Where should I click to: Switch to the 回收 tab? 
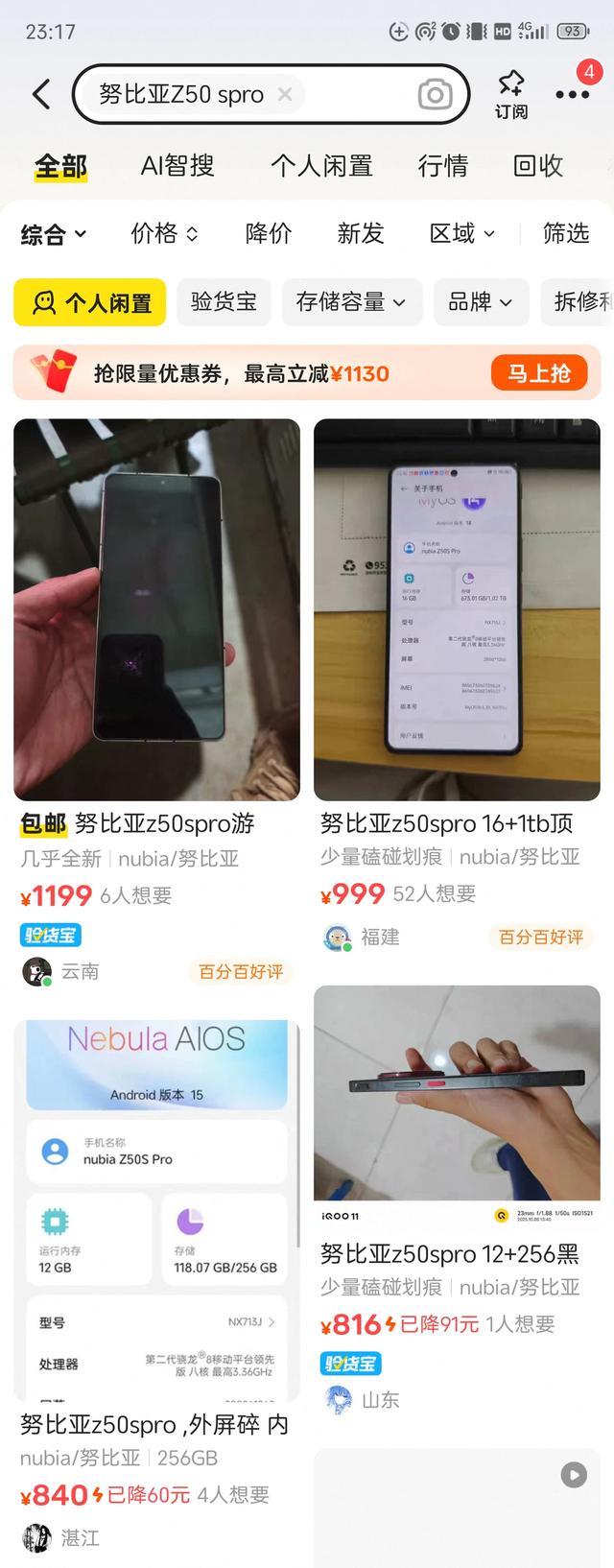pos(537,166)
